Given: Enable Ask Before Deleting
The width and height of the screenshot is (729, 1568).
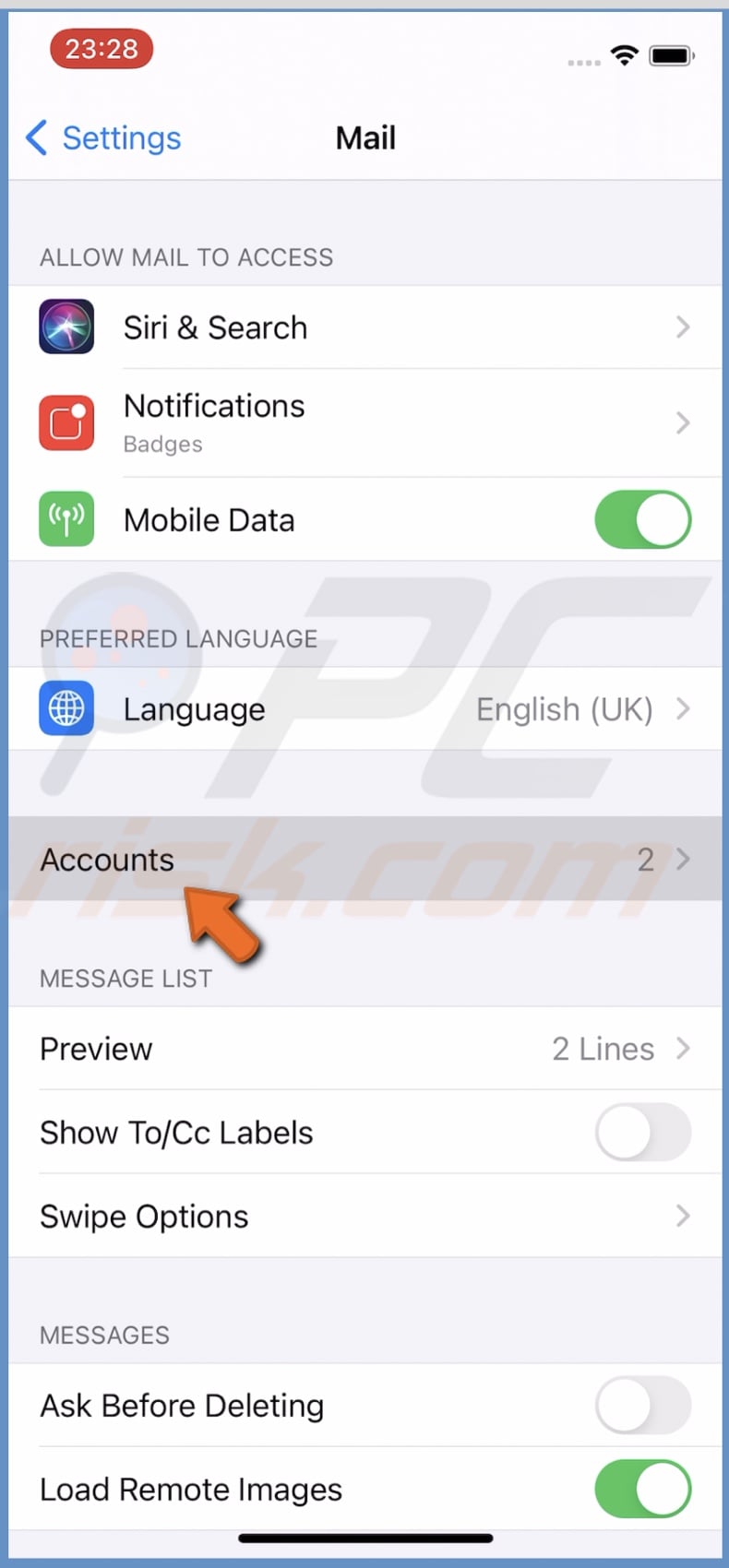Looking at the screenshot, I should click(642, 1406).
